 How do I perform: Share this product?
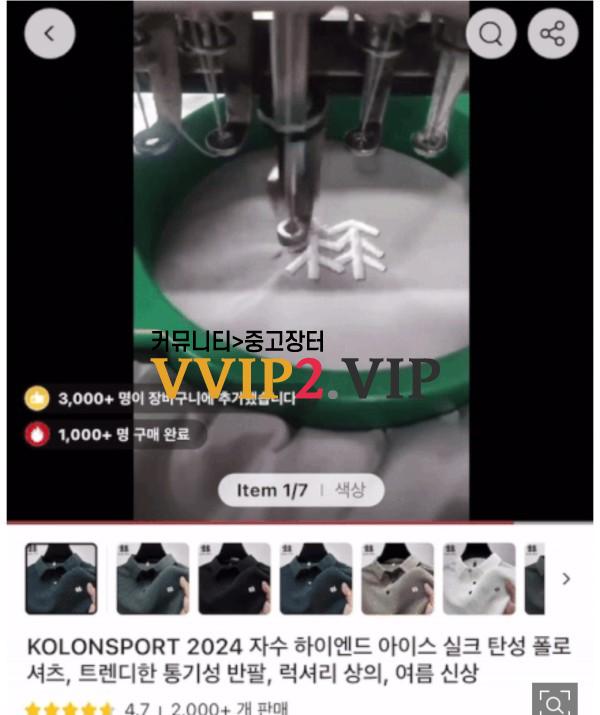pos(552,34)
